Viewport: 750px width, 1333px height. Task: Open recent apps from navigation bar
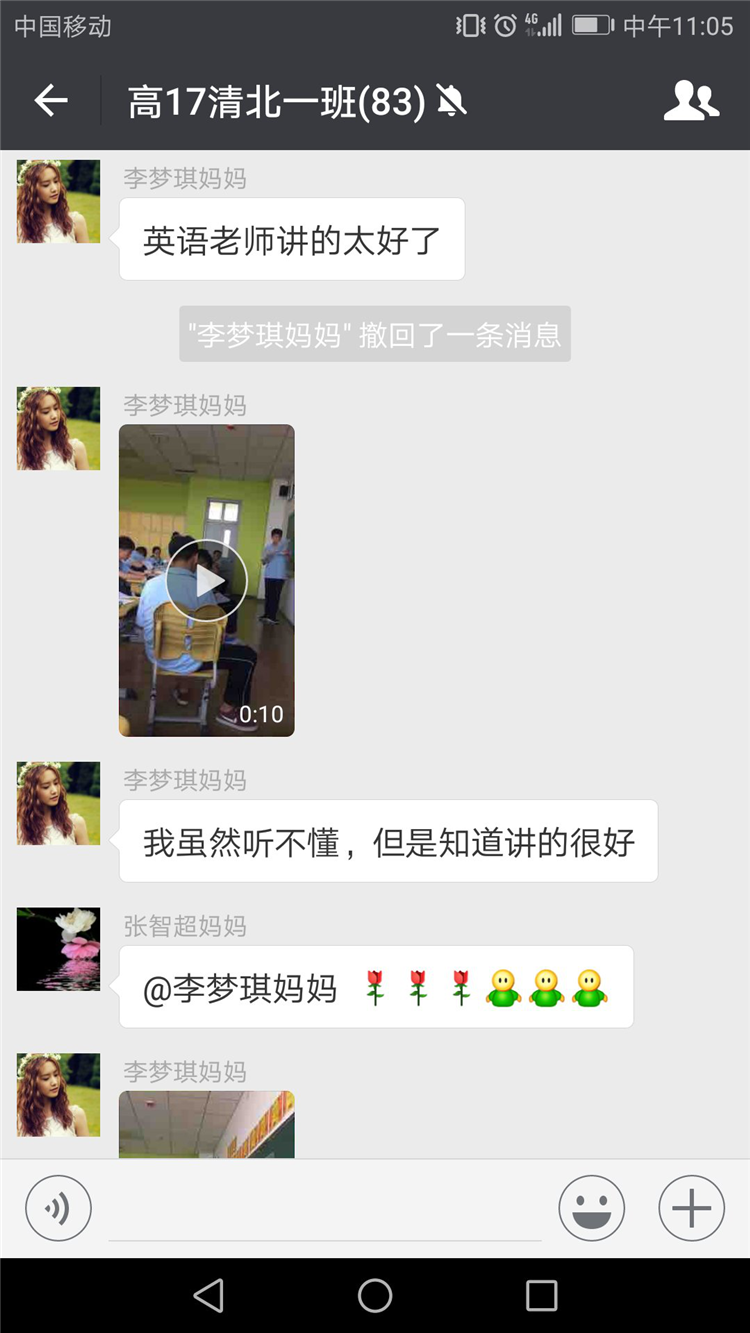pyautogui.click(x=541, y=1296)
